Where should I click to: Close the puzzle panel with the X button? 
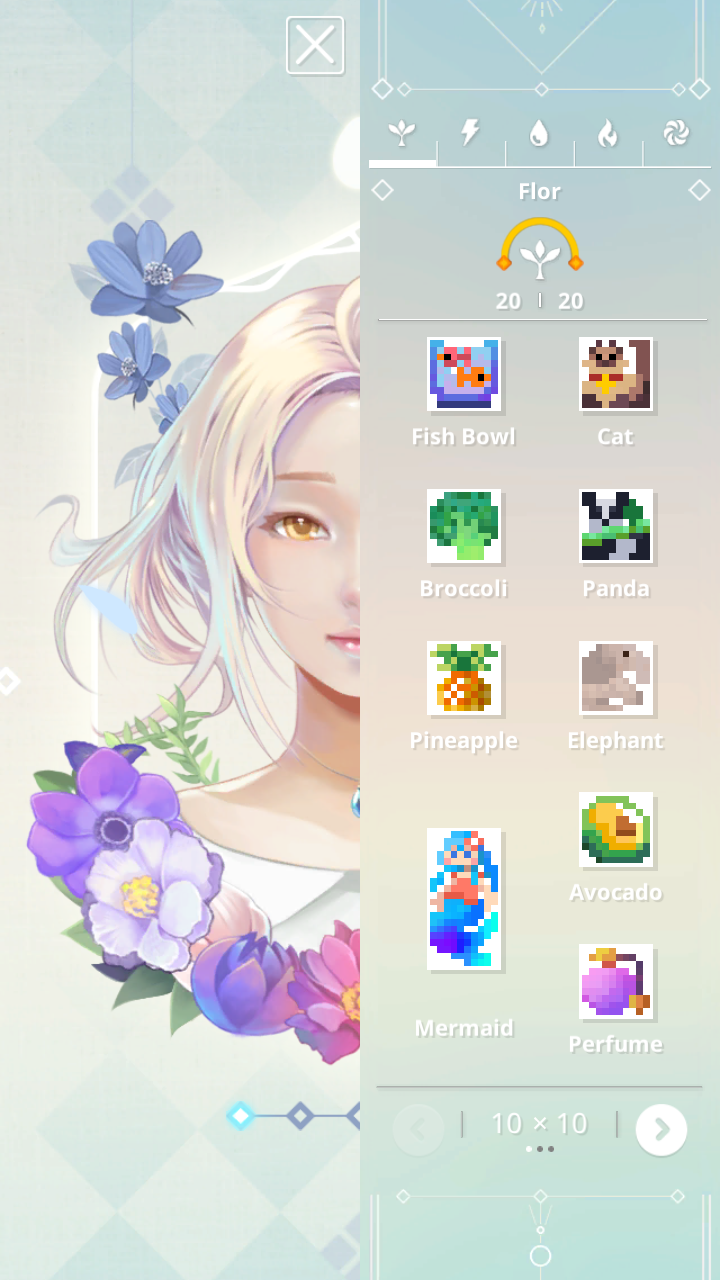315,45
